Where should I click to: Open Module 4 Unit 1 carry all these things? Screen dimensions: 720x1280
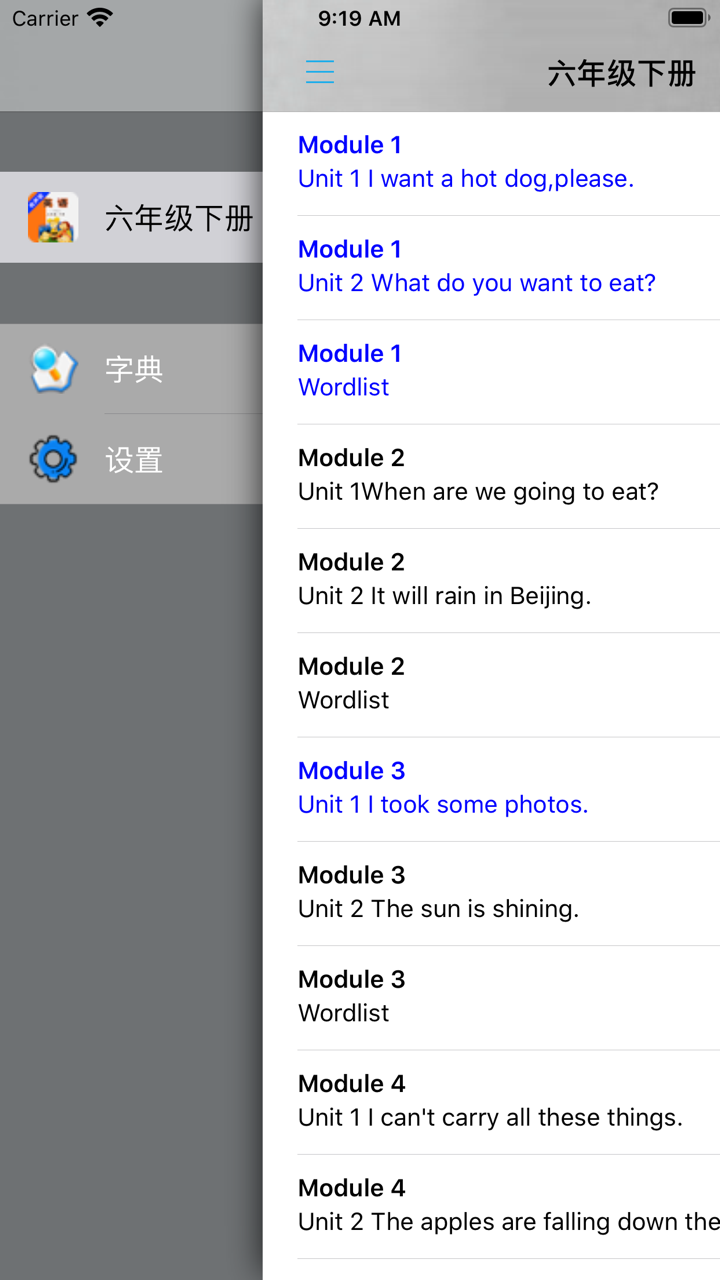491,1101
